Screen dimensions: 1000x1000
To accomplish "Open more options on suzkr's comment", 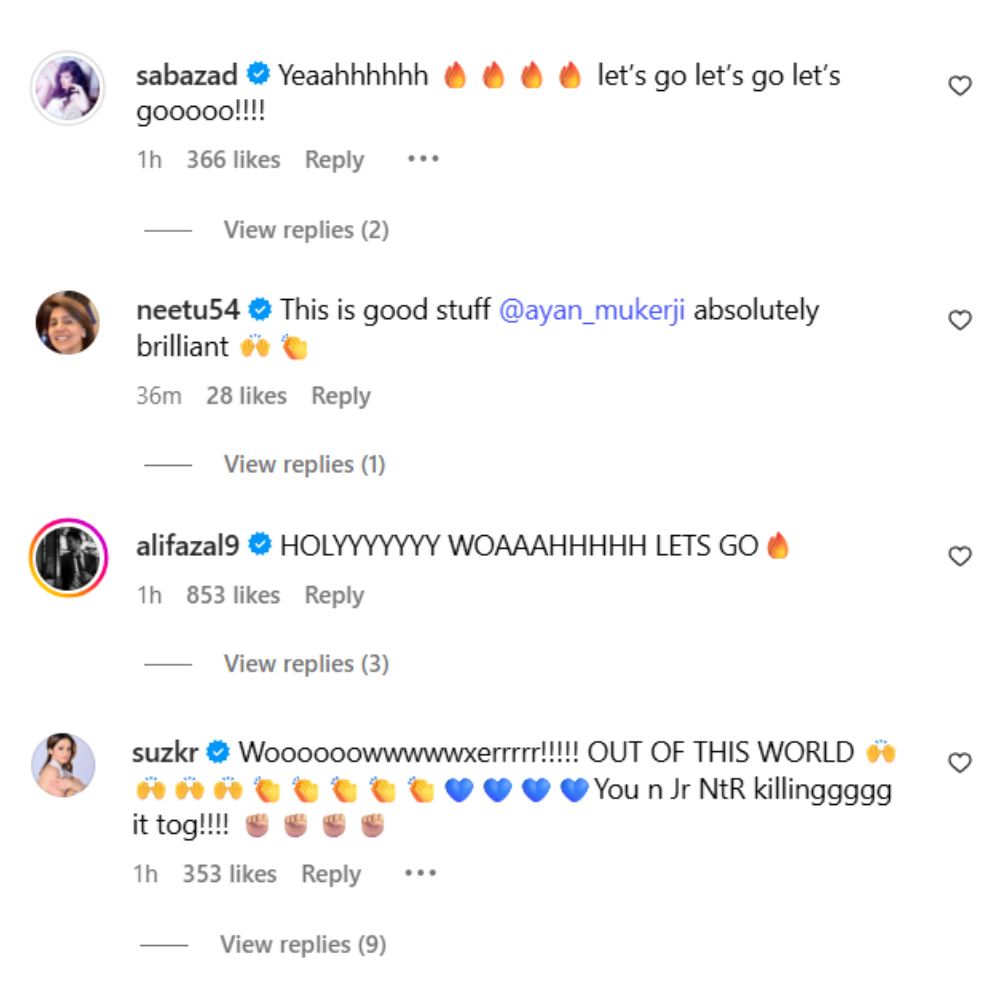I will pyautogui.click(x=420, y=873).
